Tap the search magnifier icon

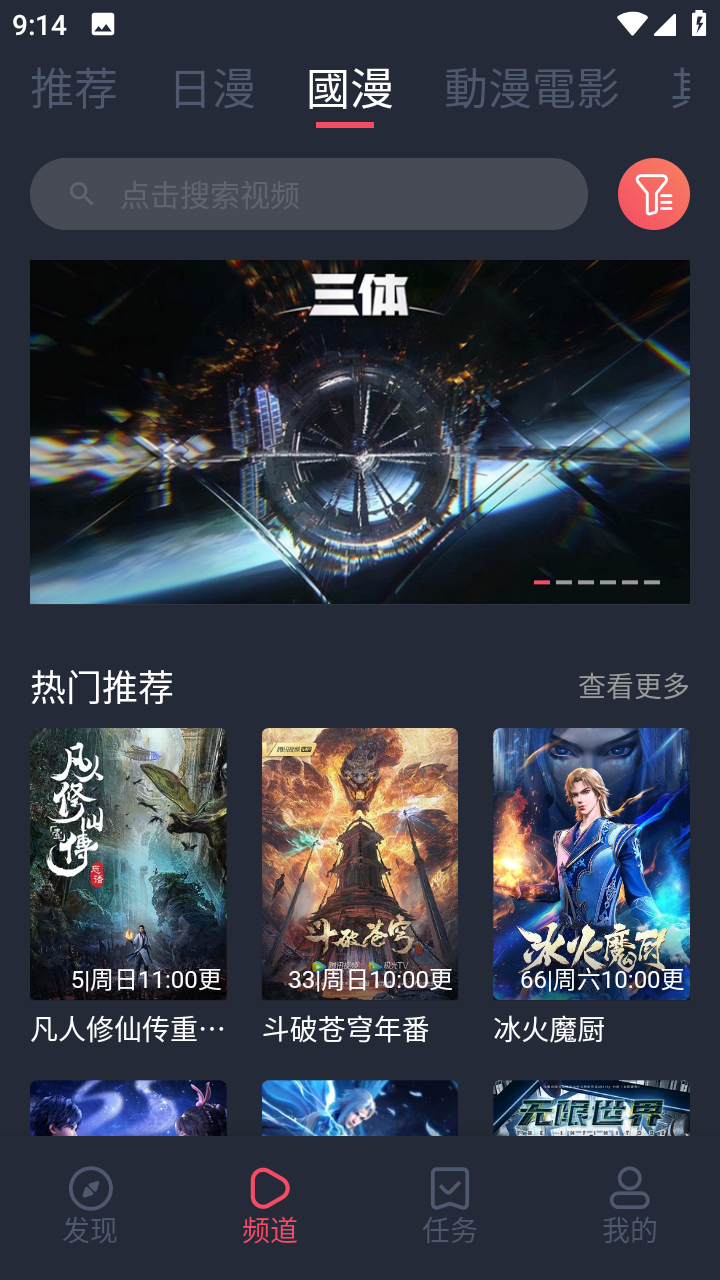82,194
